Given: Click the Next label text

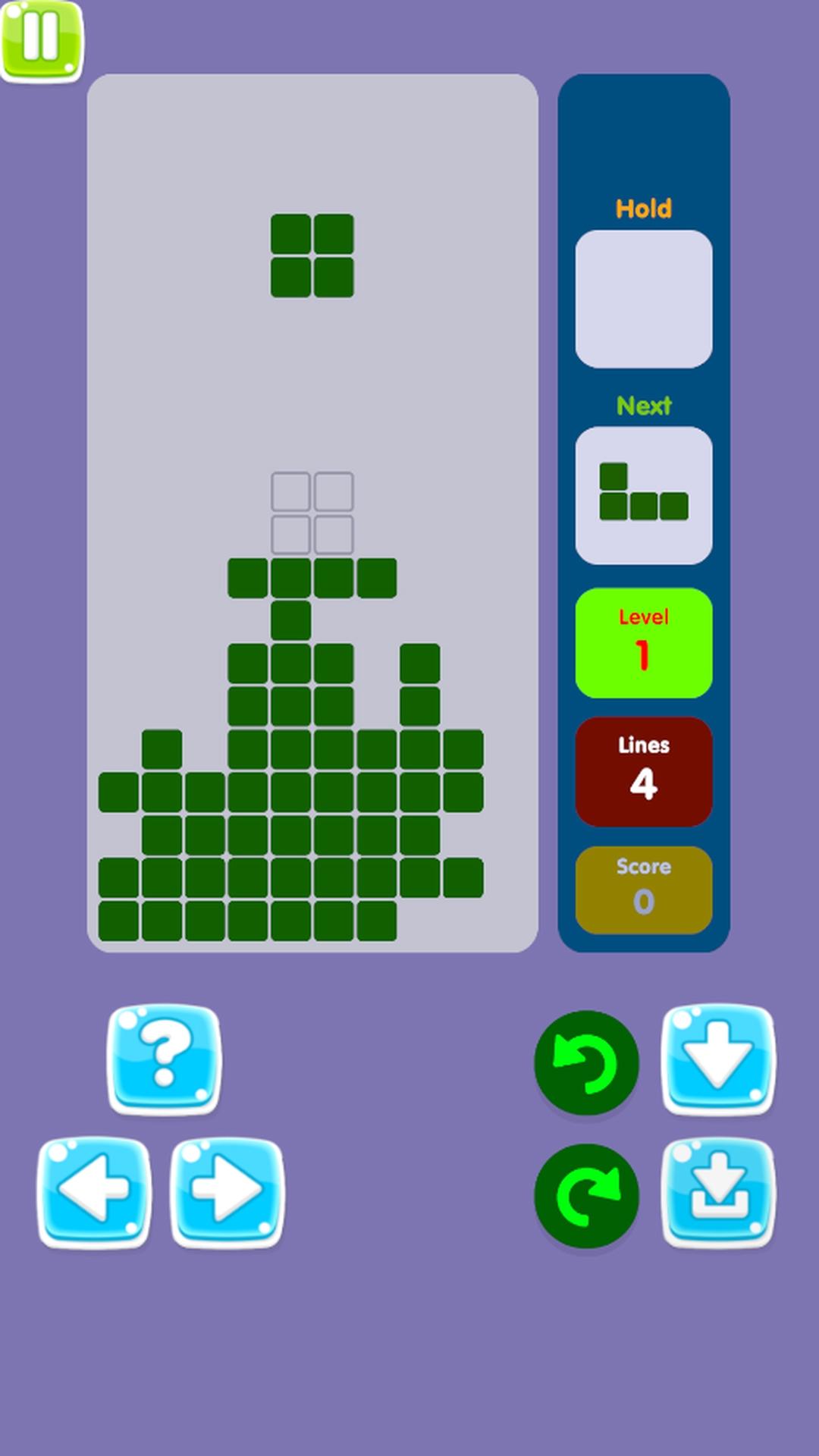Looking at the screenshot, I should click(644, 405).
